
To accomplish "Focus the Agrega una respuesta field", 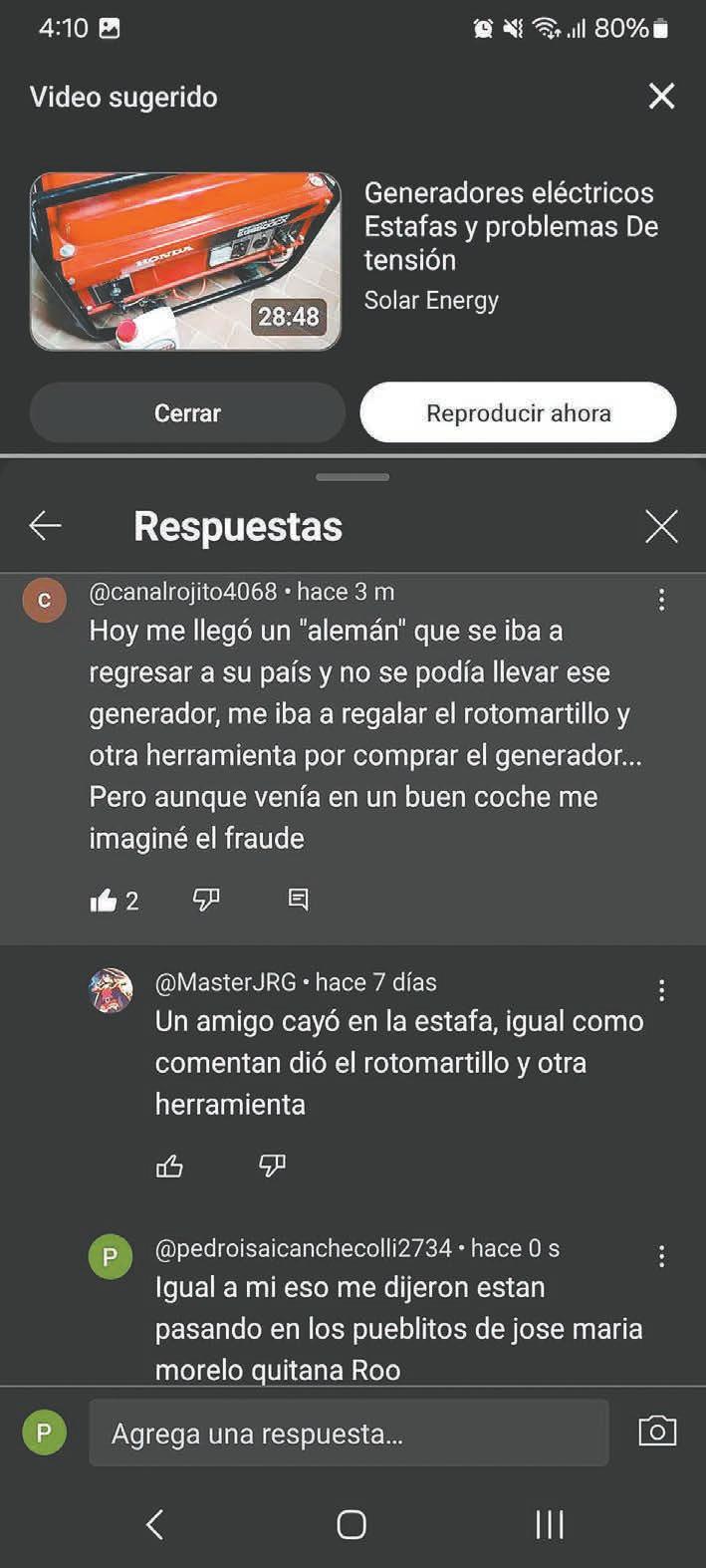I will 349,1433.
